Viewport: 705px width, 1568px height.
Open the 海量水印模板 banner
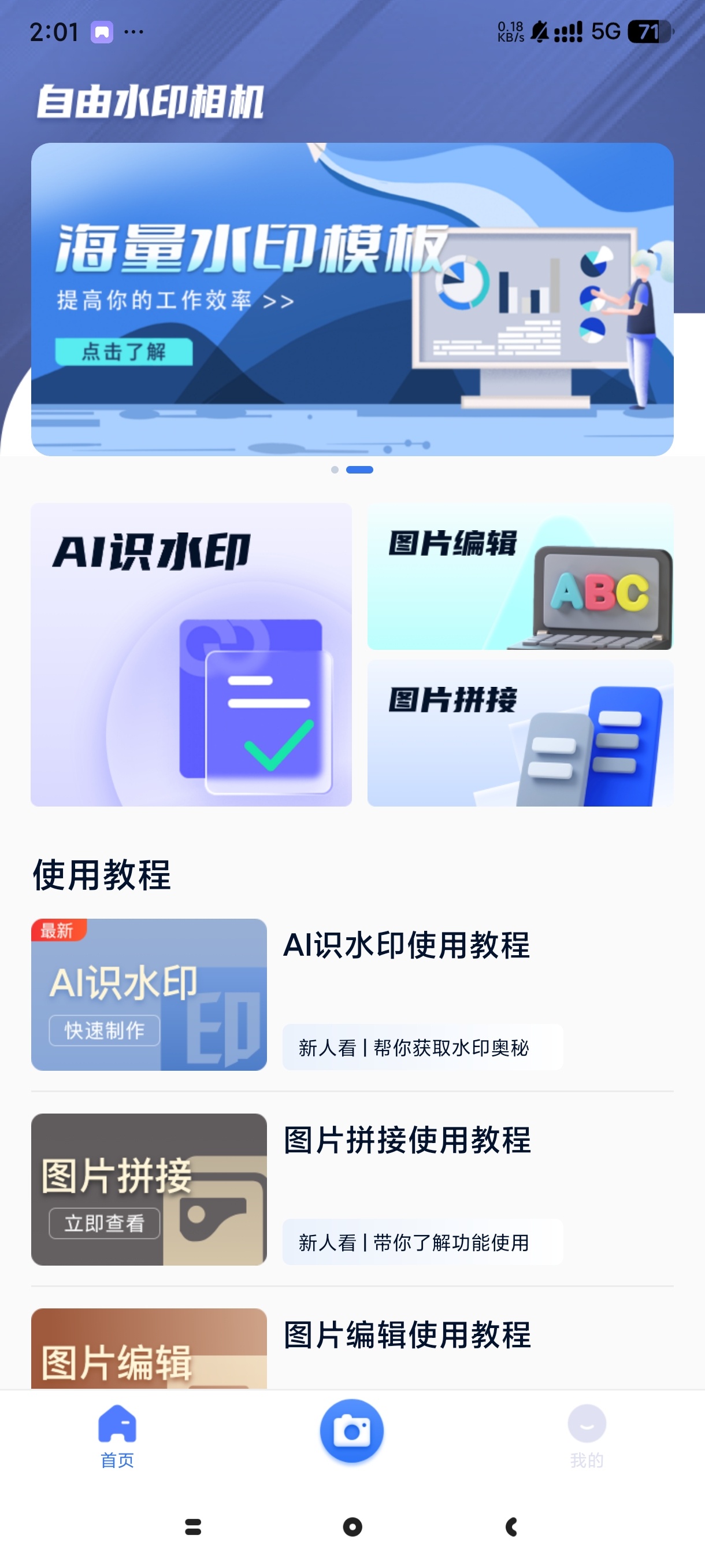tap(351, 299)
